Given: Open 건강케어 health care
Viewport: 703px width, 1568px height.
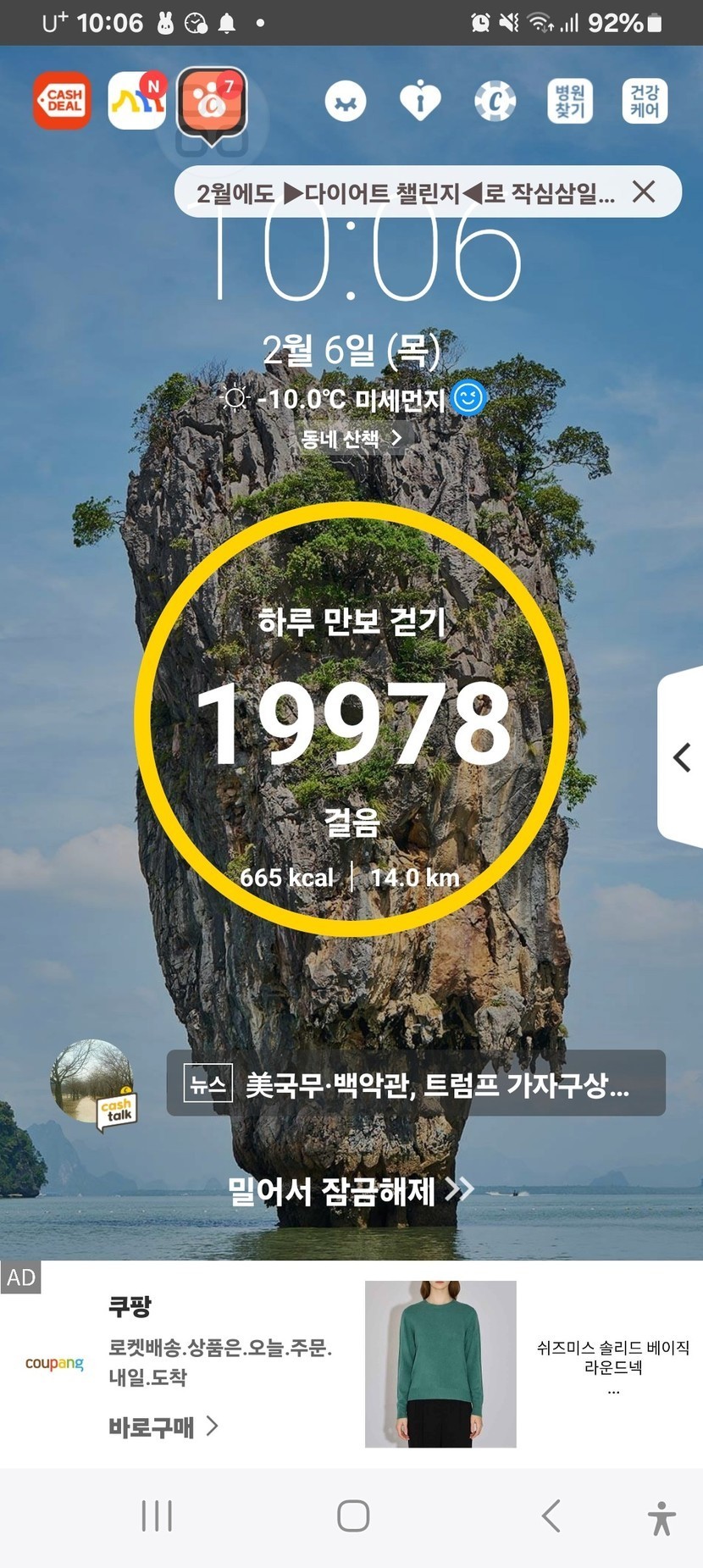Looking at the screenshot, I should click(x=645, y=102).
